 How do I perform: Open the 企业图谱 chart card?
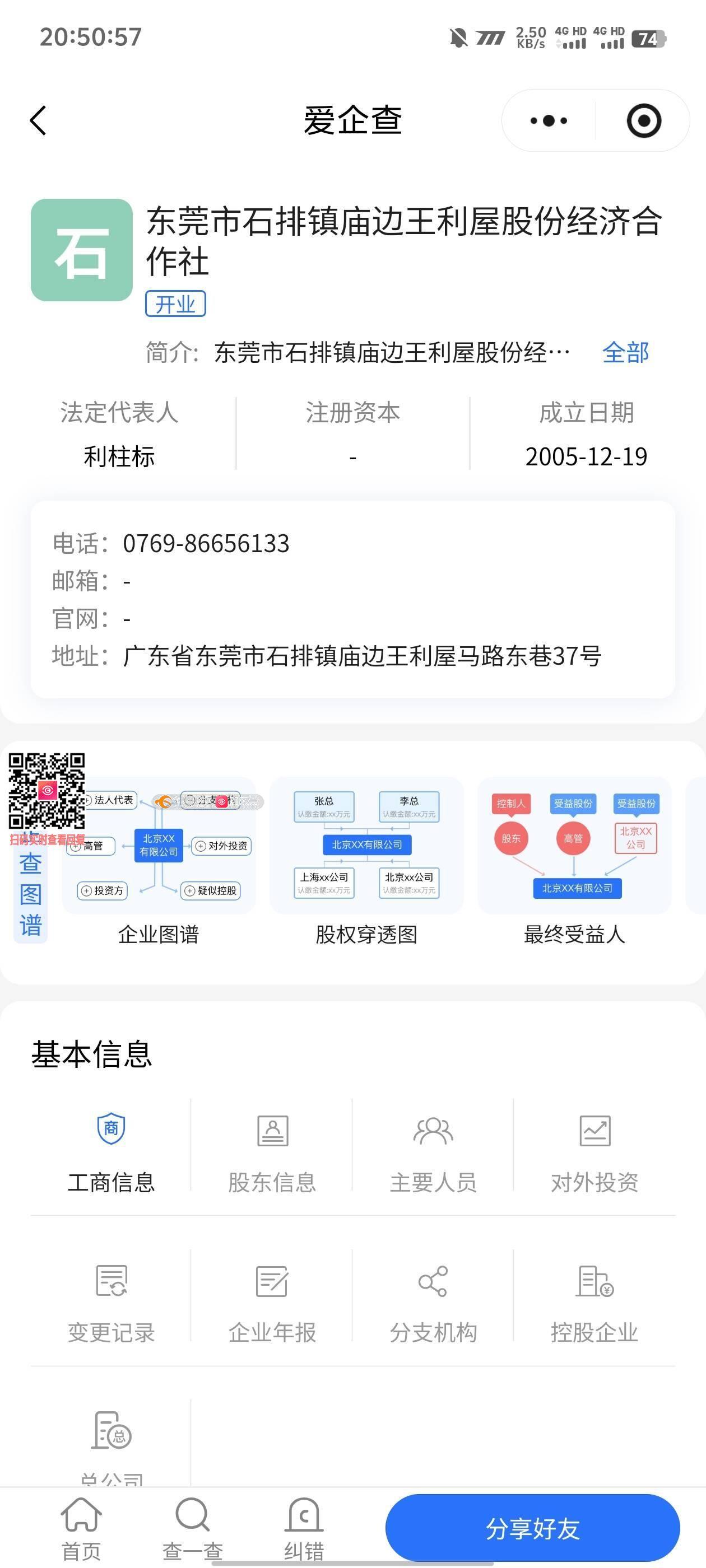(x=159, y=858)
